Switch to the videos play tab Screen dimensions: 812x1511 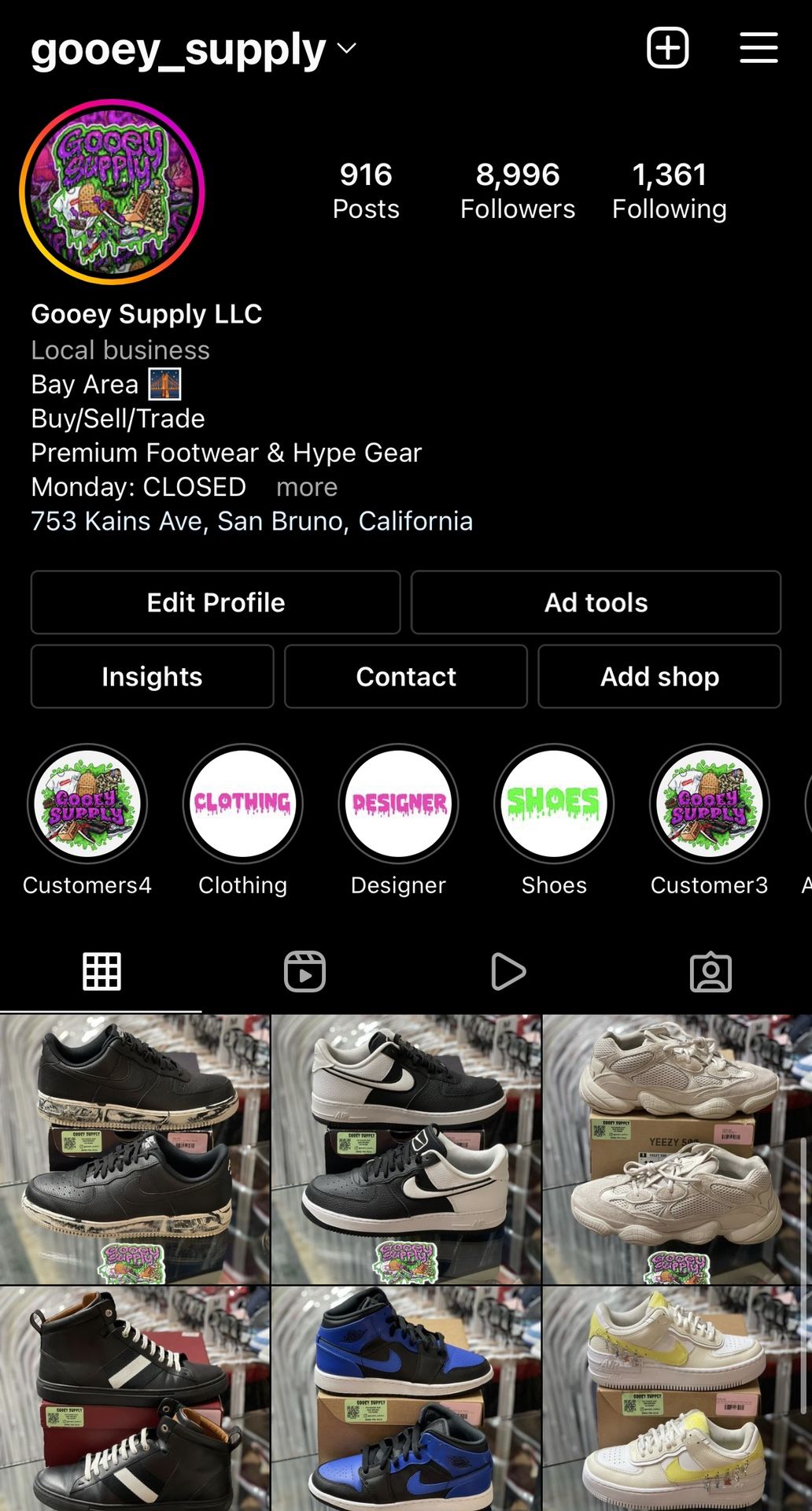(507, 972)
